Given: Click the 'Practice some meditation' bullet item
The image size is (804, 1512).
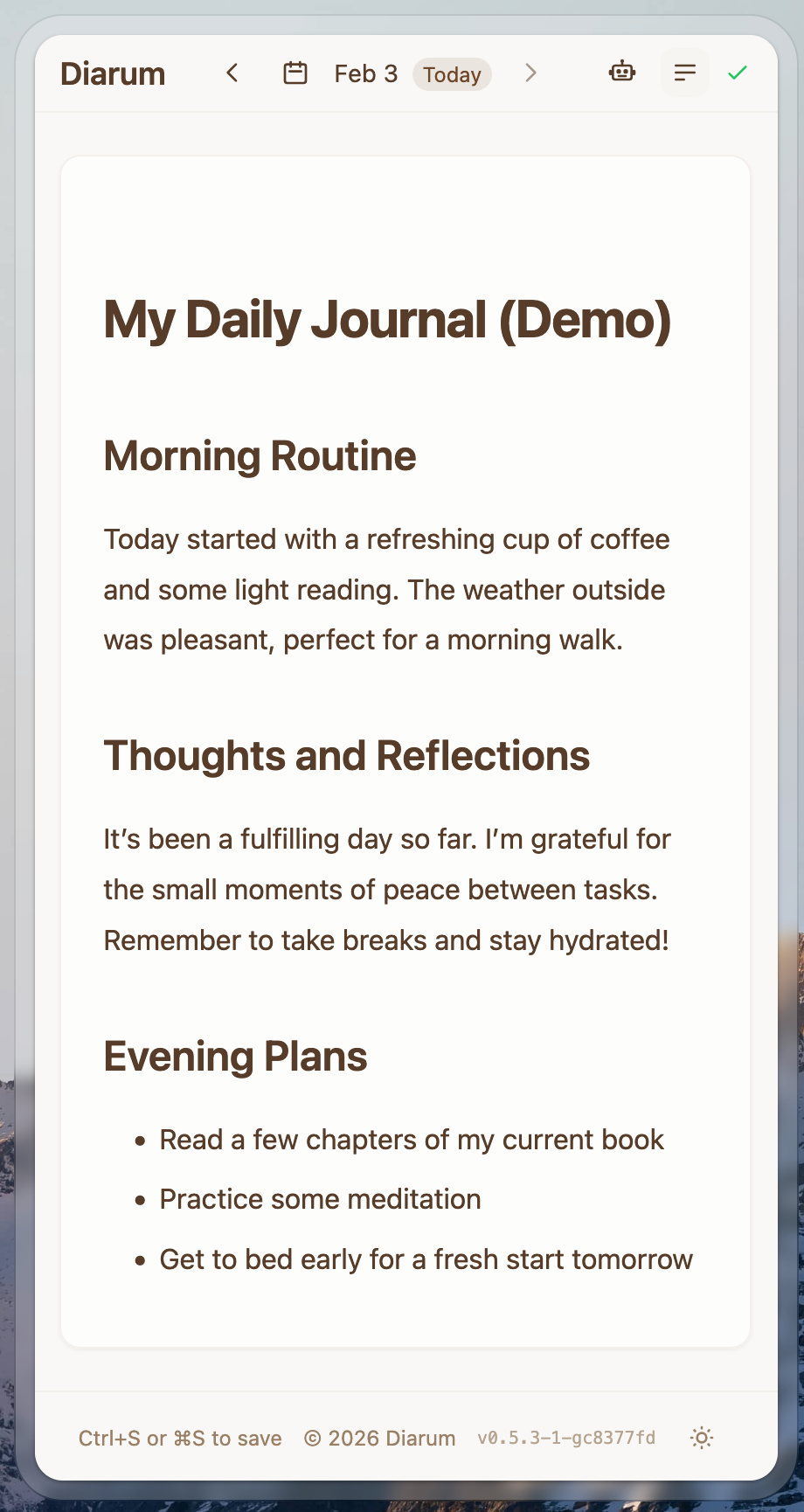Looking at the screenshot, I should click(x=320, y=1199).
